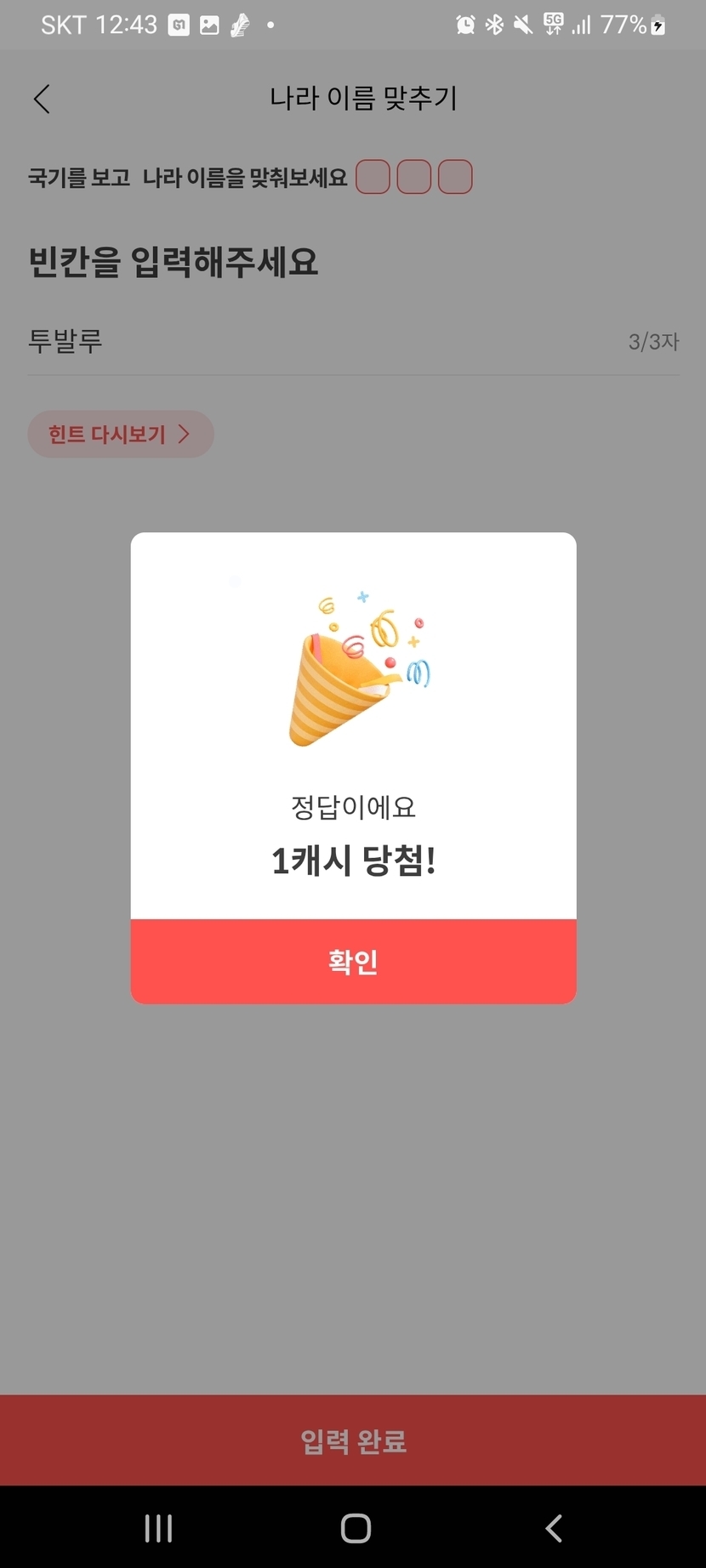Submit the answer with 입력 완료
The height and width of the screenshot is (1568, 706).
coord(353,1441)
